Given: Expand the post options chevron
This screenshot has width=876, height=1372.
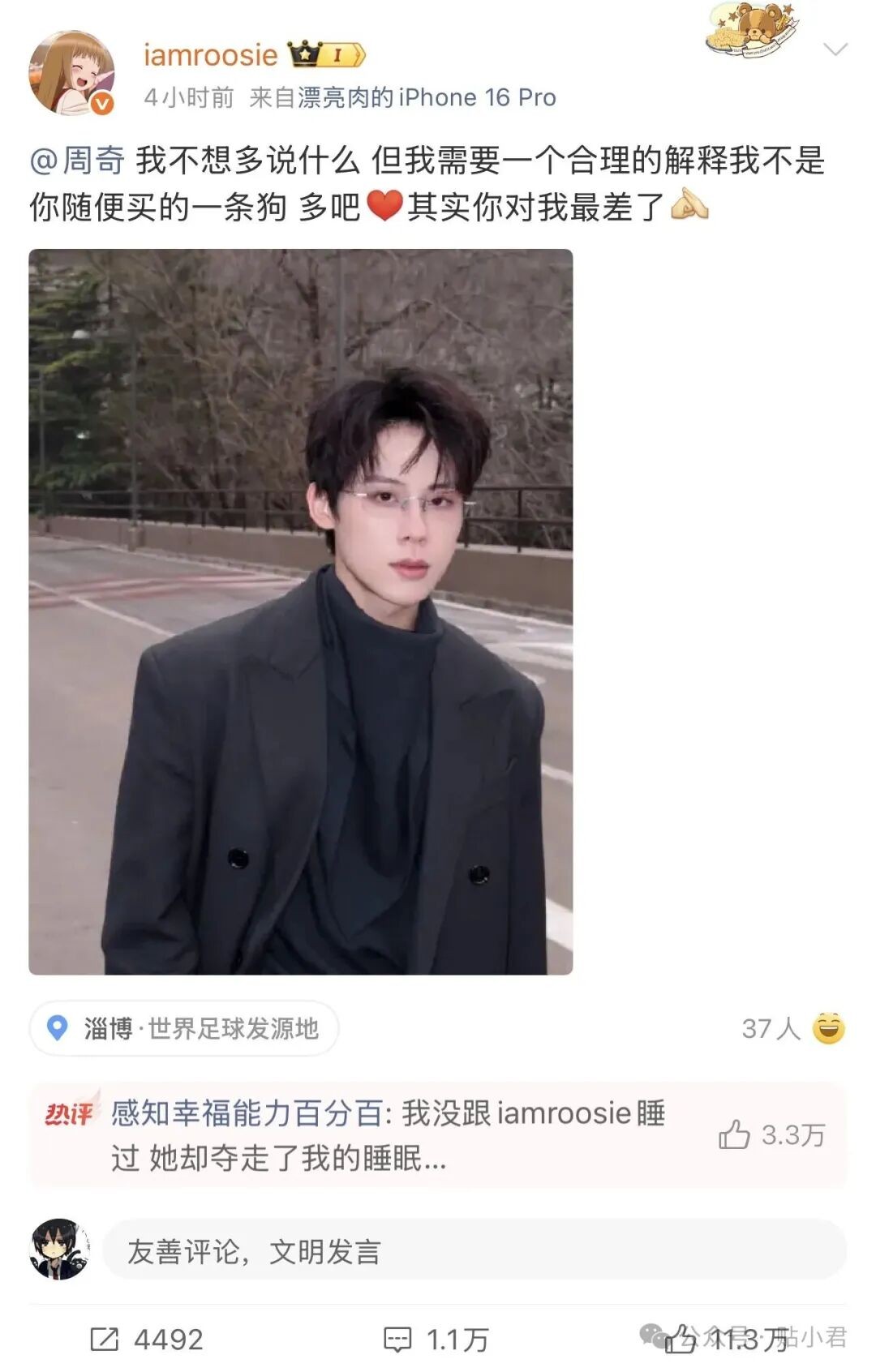Looking at the screenshot, I should tap(835, 50).
